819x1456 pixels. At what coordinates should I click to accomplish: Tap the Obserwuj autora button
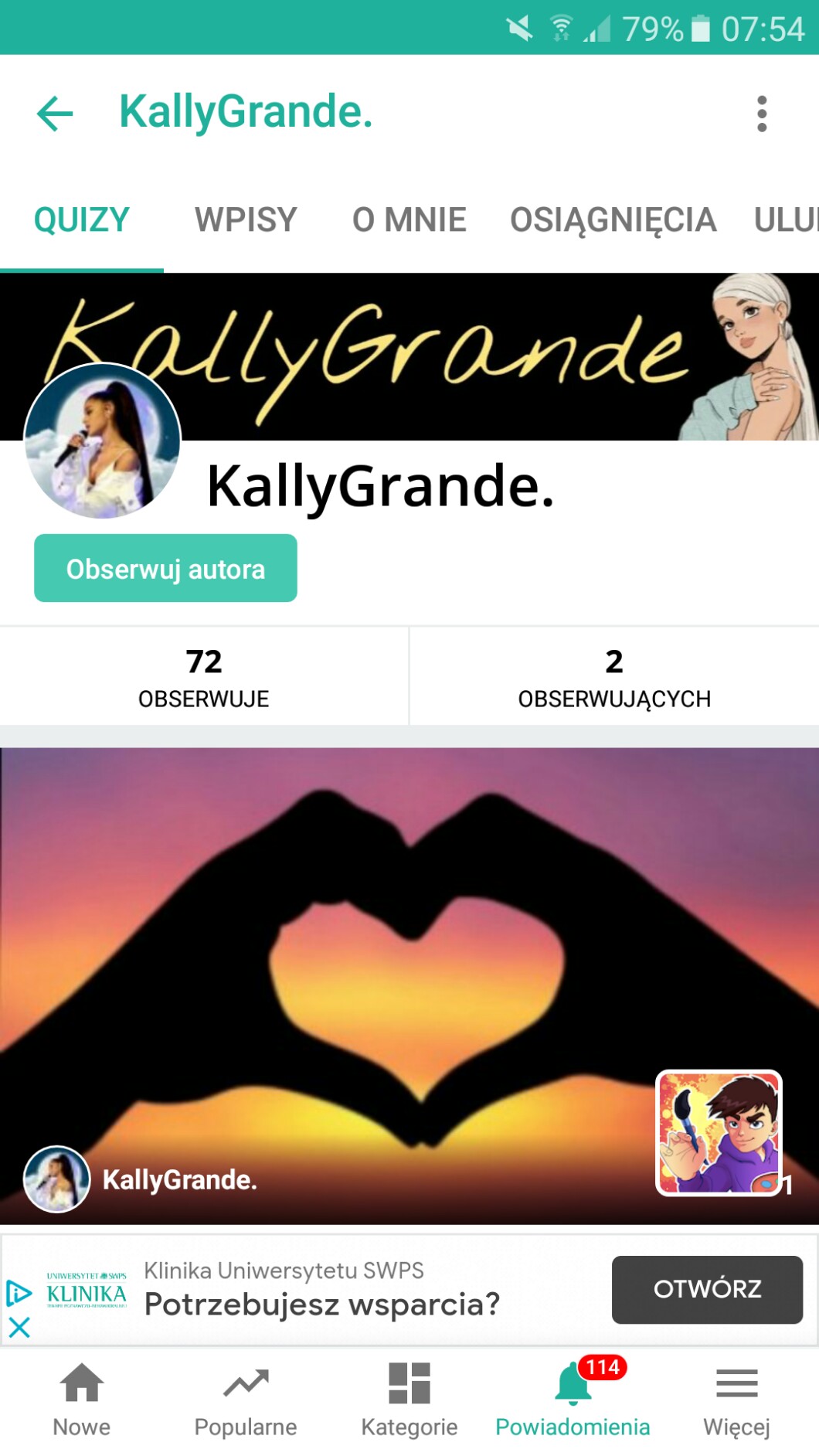165,568
